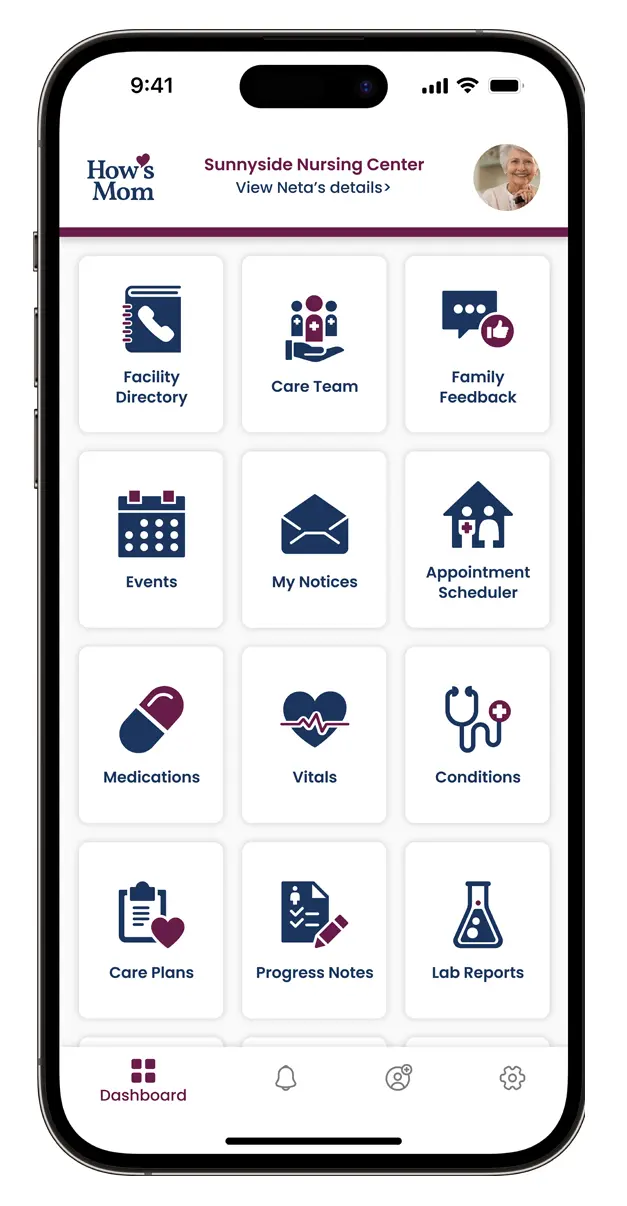Open the notifications bell tab
The image size is (627, 1206).
click(286, 1078)
